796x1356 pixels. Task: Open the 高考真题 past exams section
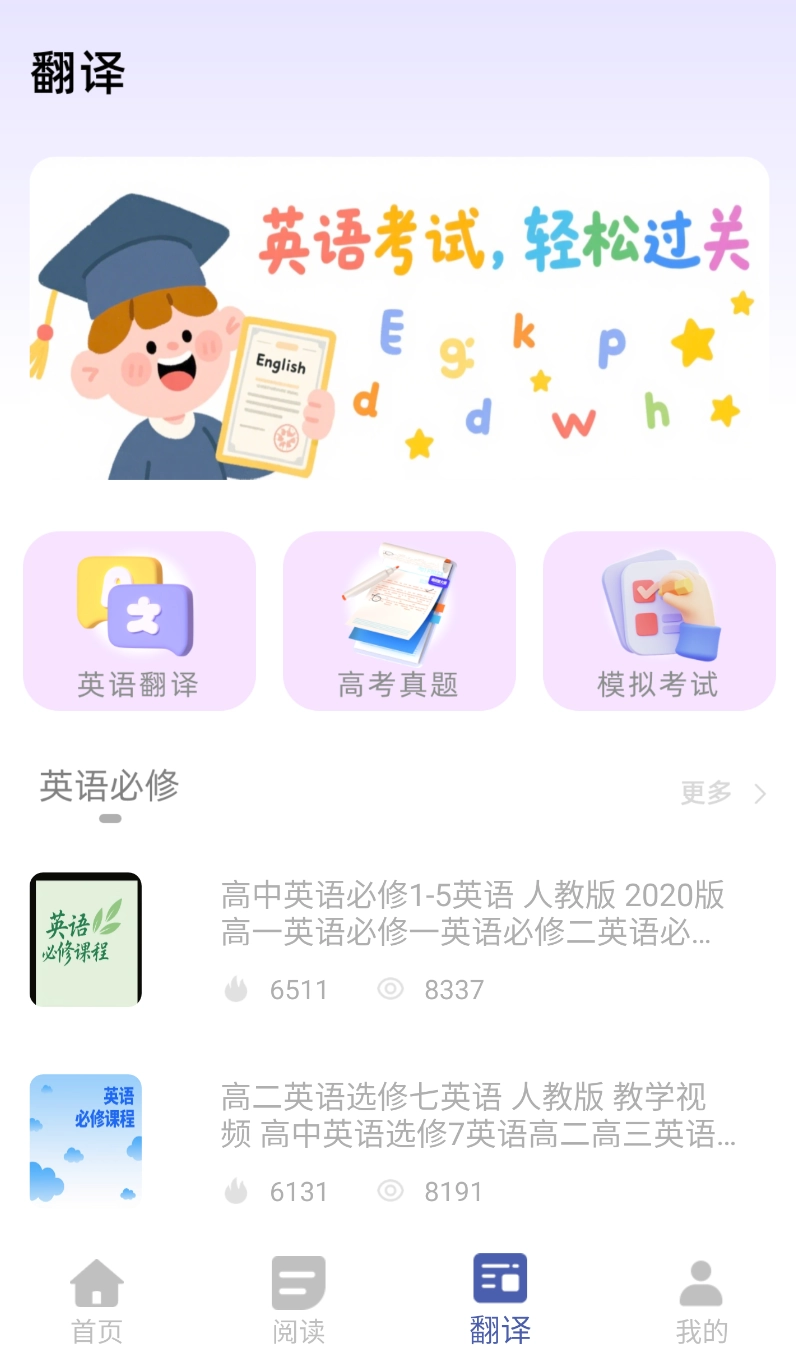click(x=399, y=621)
